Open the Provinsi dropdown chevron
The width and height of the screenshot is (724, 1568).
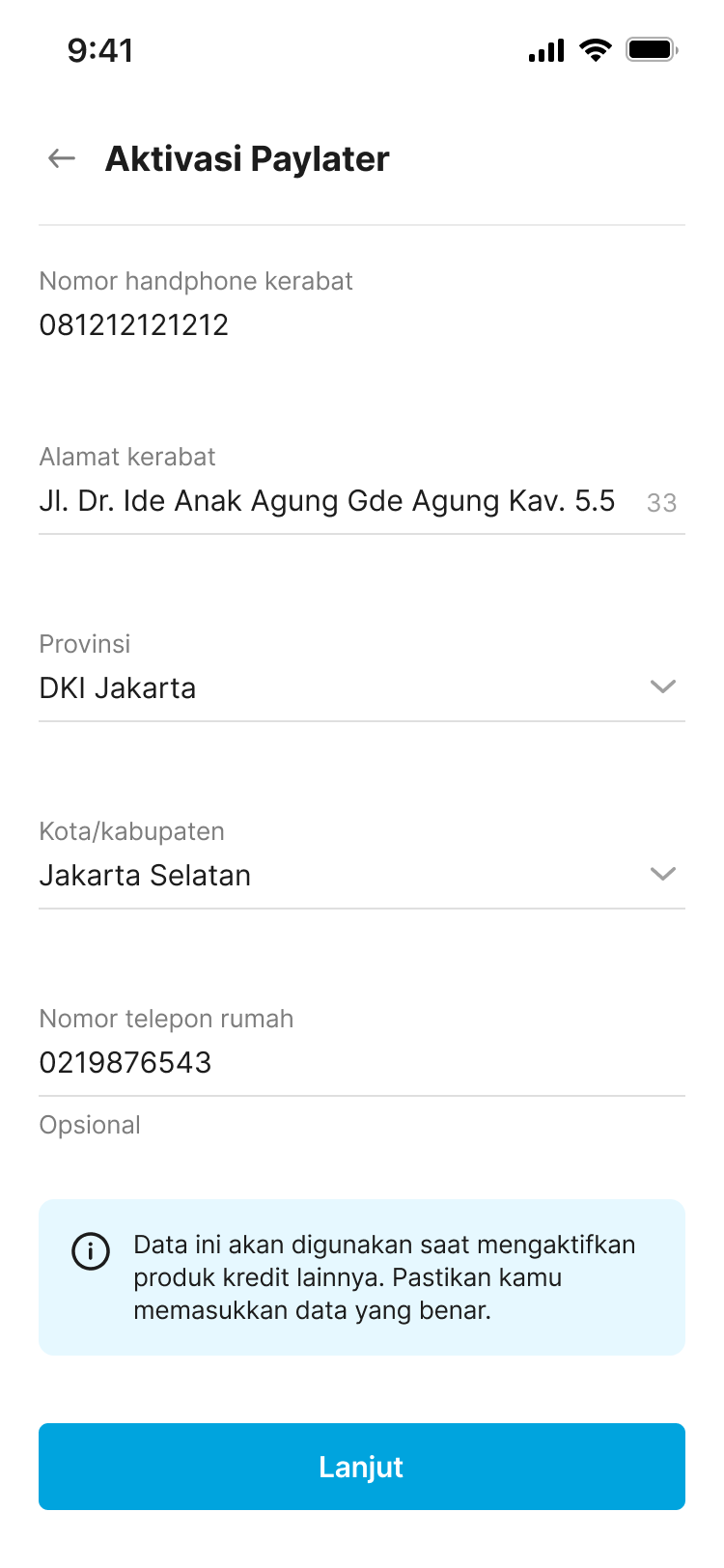coord(662,686)
